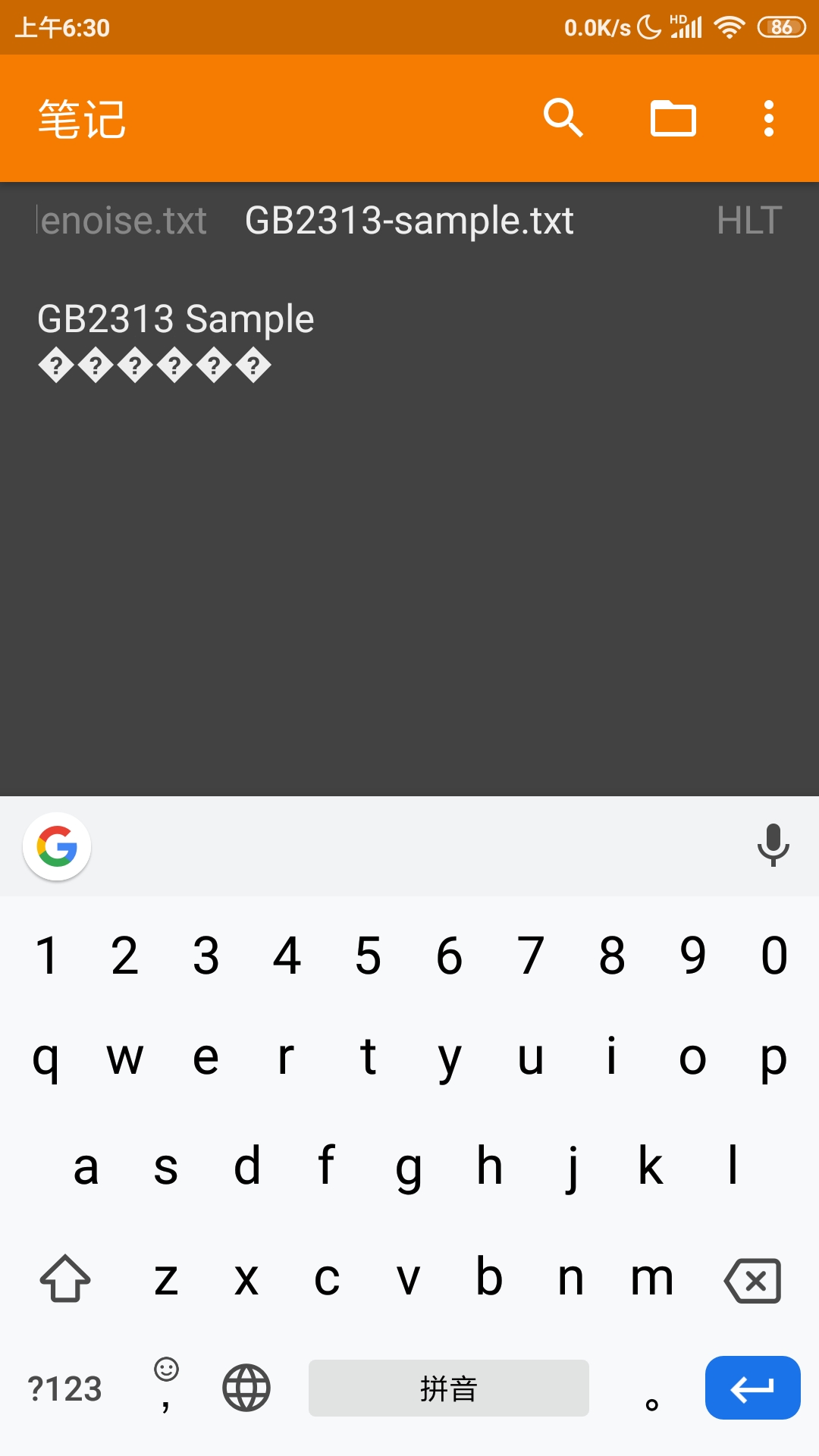The image size is (819, 1456).
Task: Tap the globe key to switch keyboard language
Action: click(247, 1389)
